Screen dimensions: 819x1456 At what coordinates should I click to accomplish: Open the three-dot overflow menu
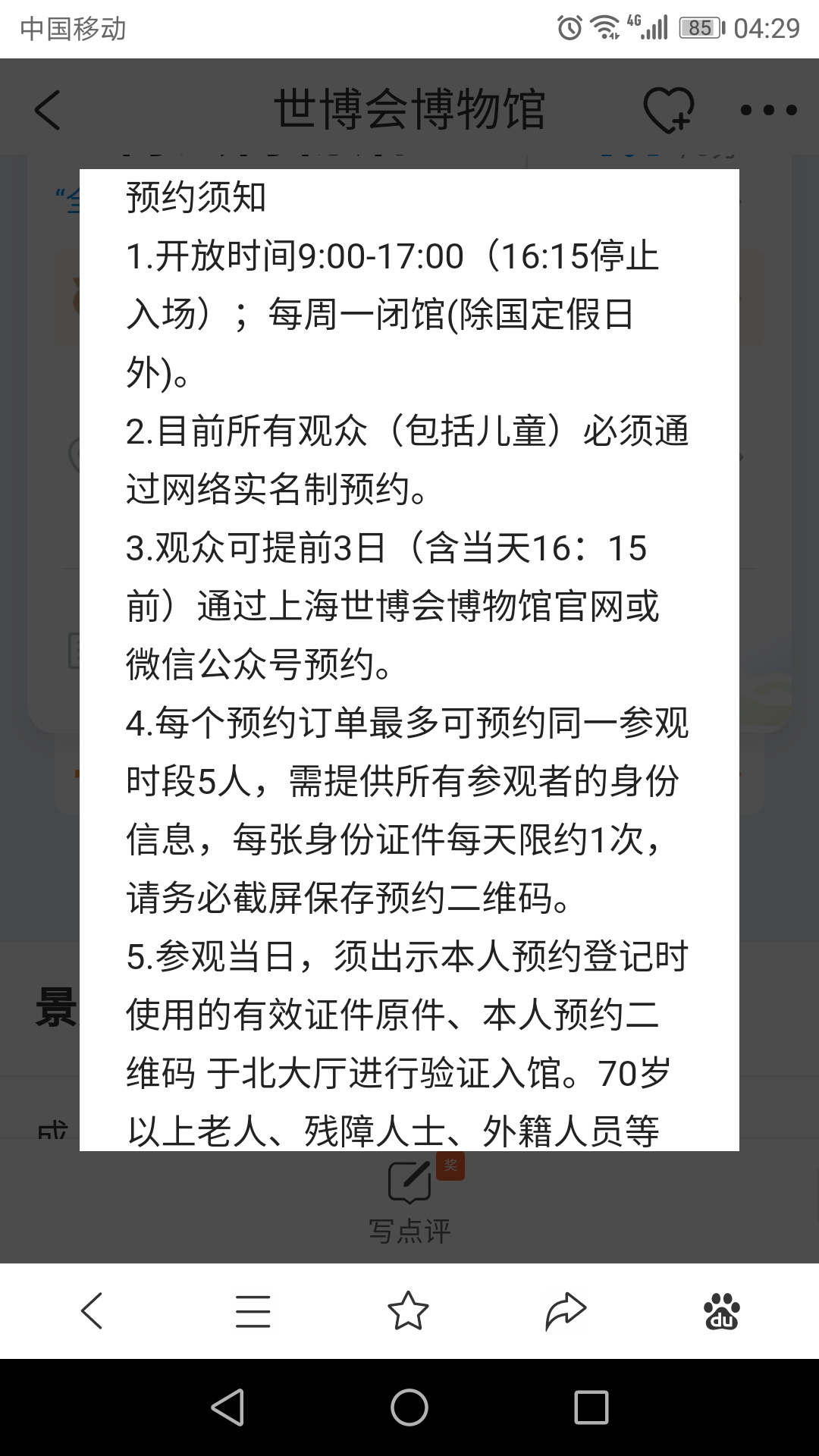(x=768, y=110)
